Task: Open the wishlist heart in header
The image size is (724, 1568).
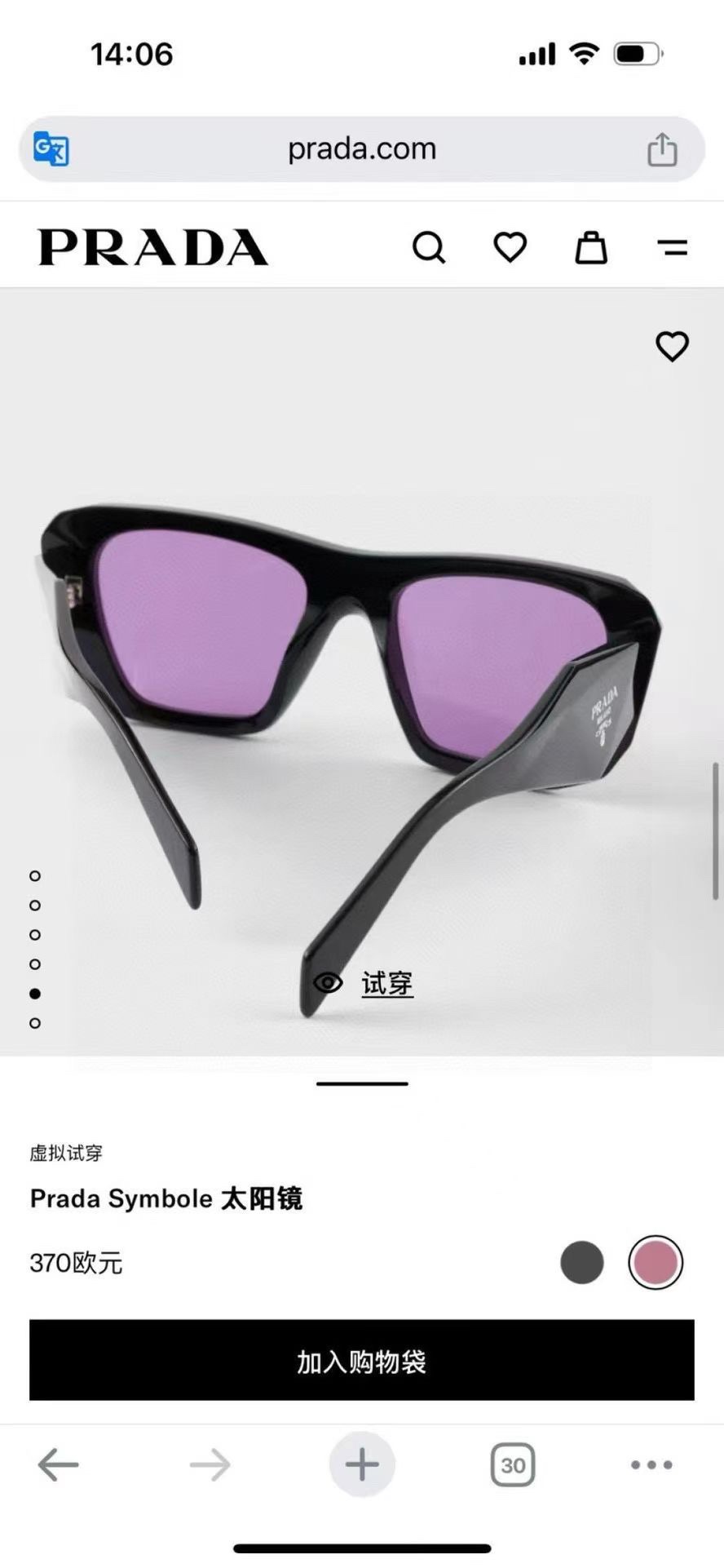Action: pyautogui.click(x=510, y=247)
